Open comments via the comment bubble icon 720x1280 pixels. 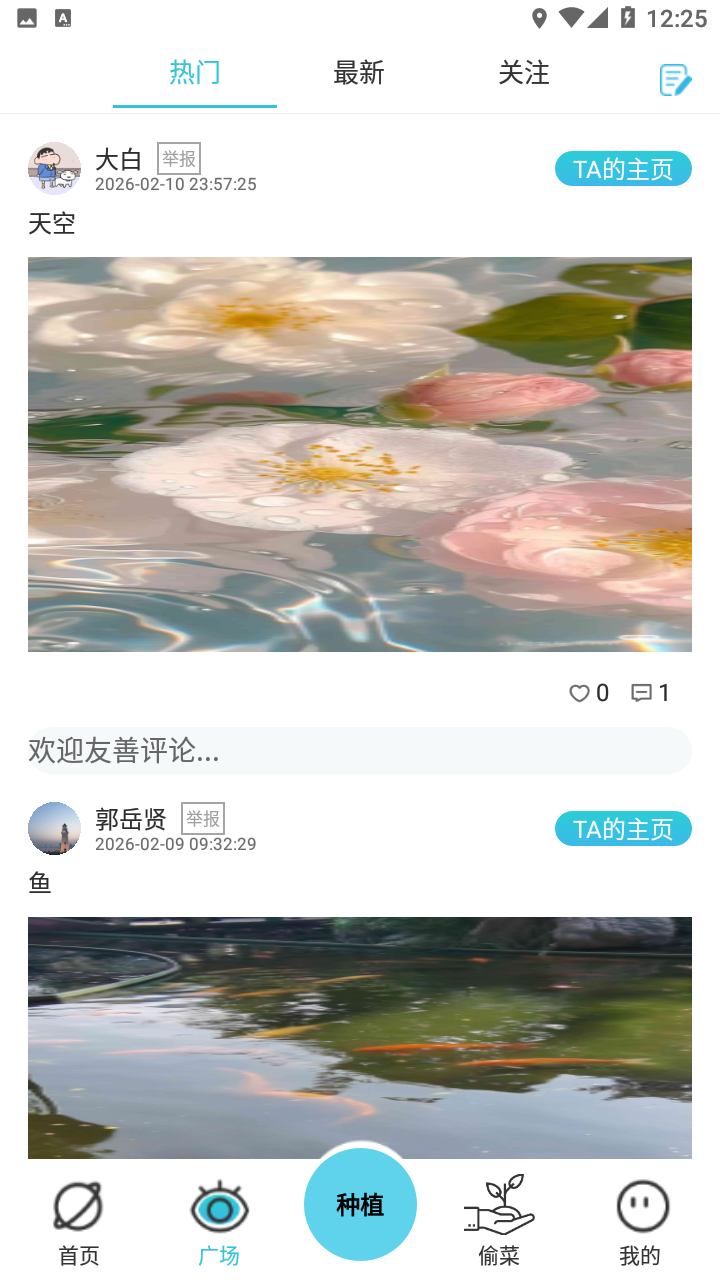641,692
